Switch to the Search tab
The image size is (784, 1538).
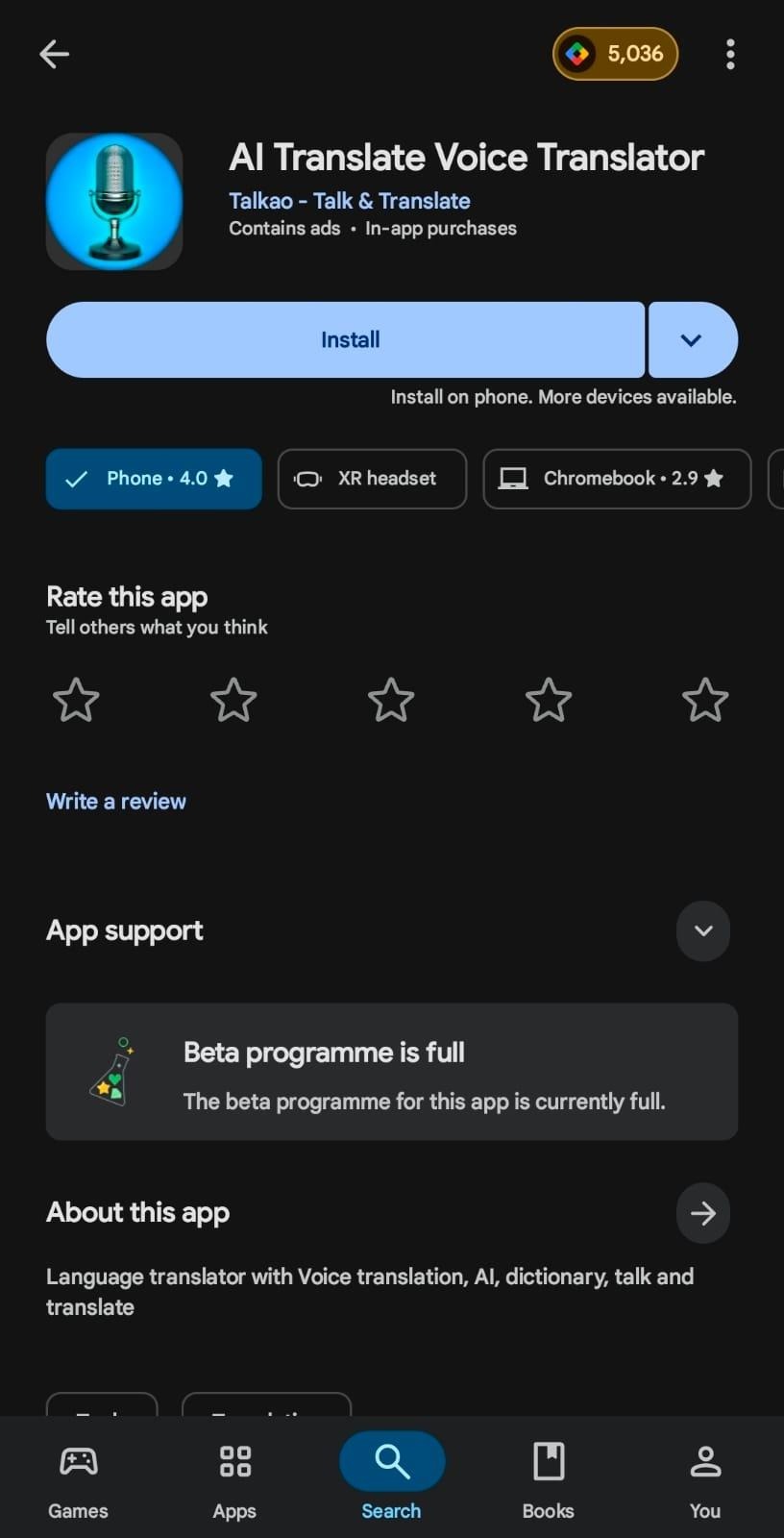point(391,1480)
